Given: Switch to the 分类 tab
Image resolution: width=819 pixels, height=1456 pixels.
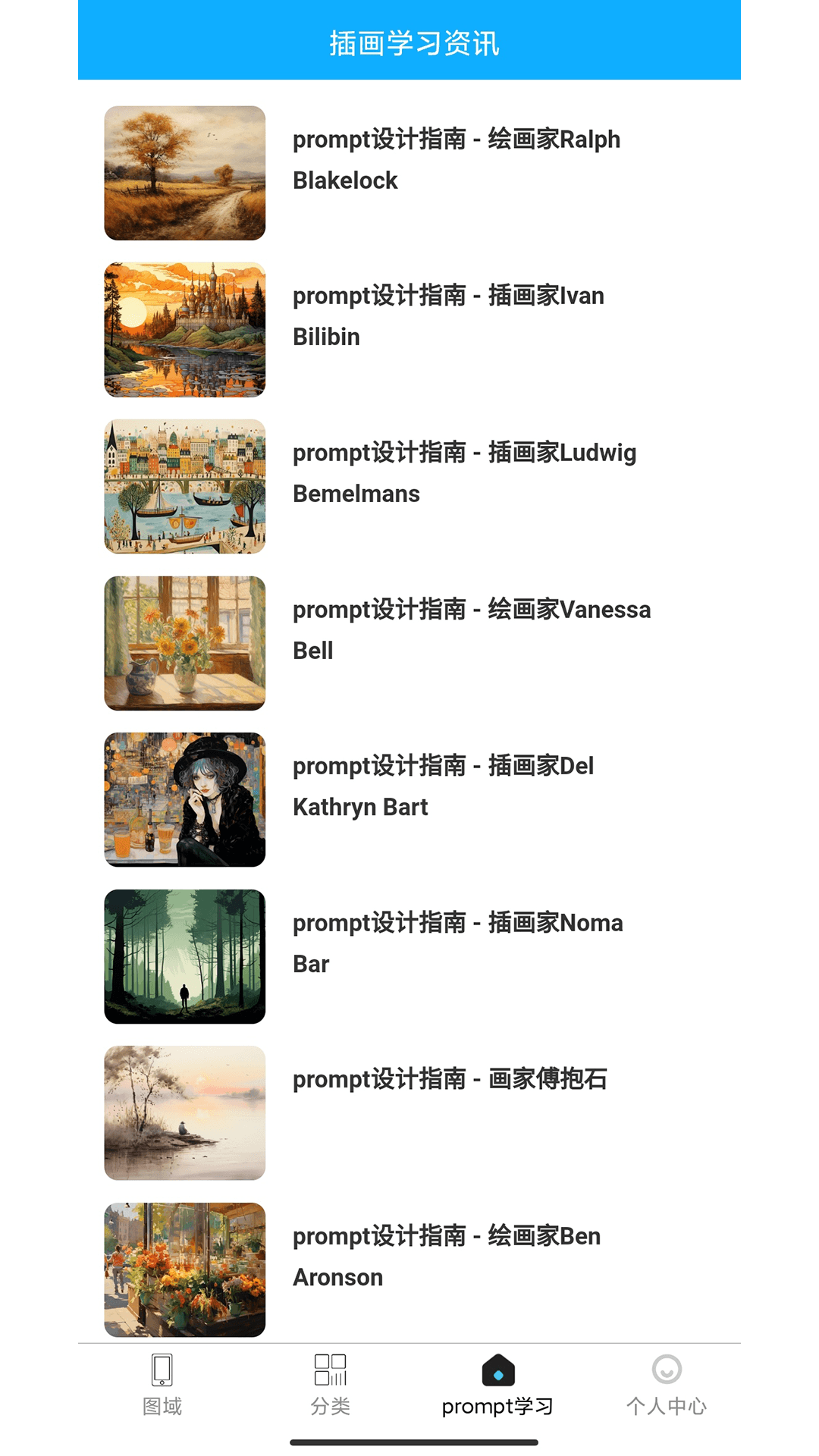Looking at the screenshot, I should pyautogui.click(x=330, y=1388).
